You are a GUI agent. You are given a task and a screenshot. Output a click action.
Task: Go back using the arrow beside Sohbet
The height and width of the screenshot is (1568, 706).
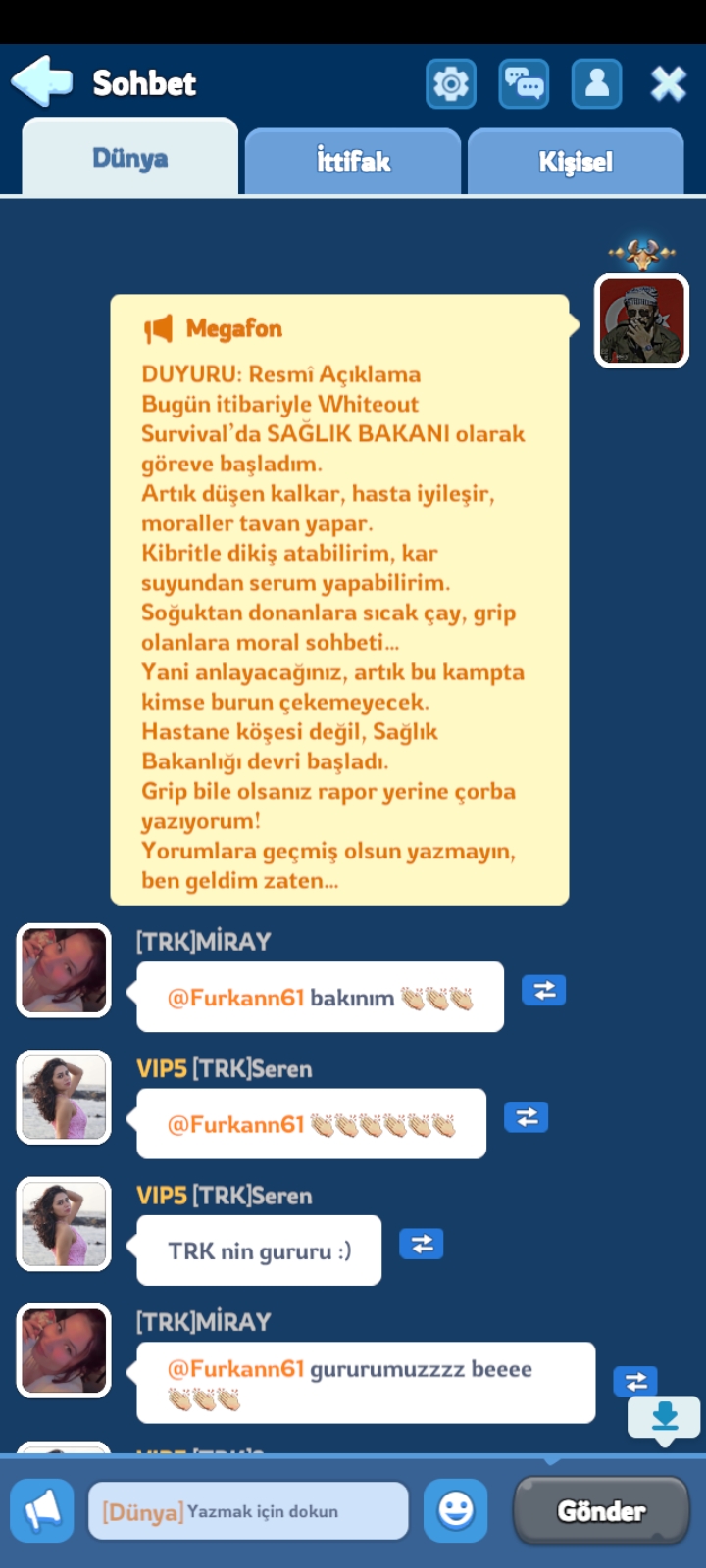(x=41, y=81)
